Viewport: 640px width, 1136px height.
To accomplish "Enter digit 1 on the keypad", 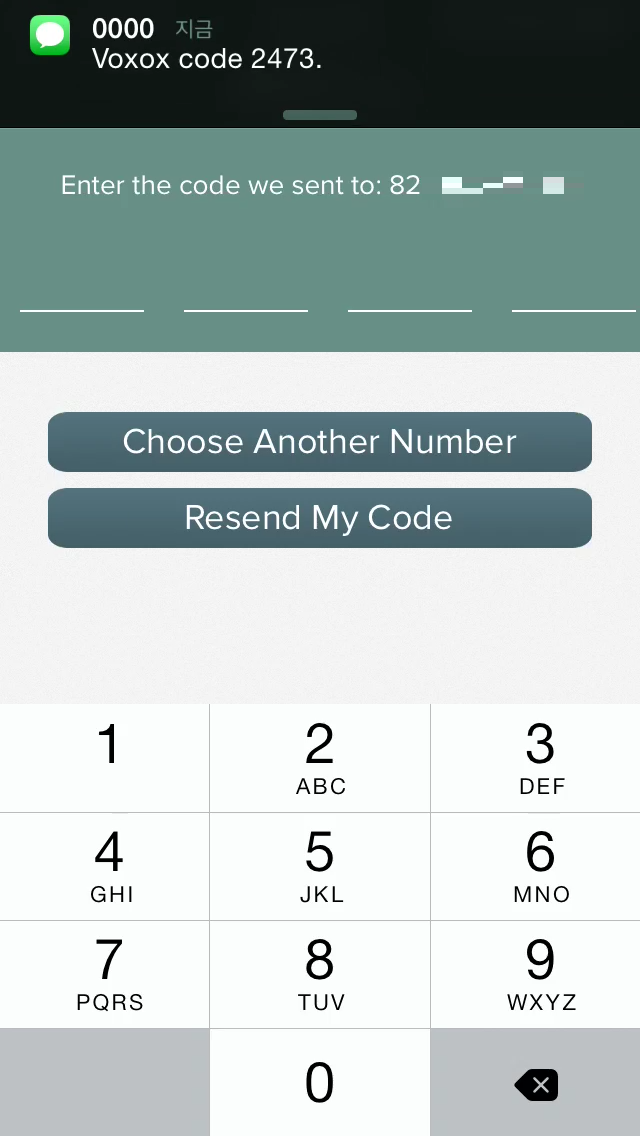I will [x=104, y=758].
